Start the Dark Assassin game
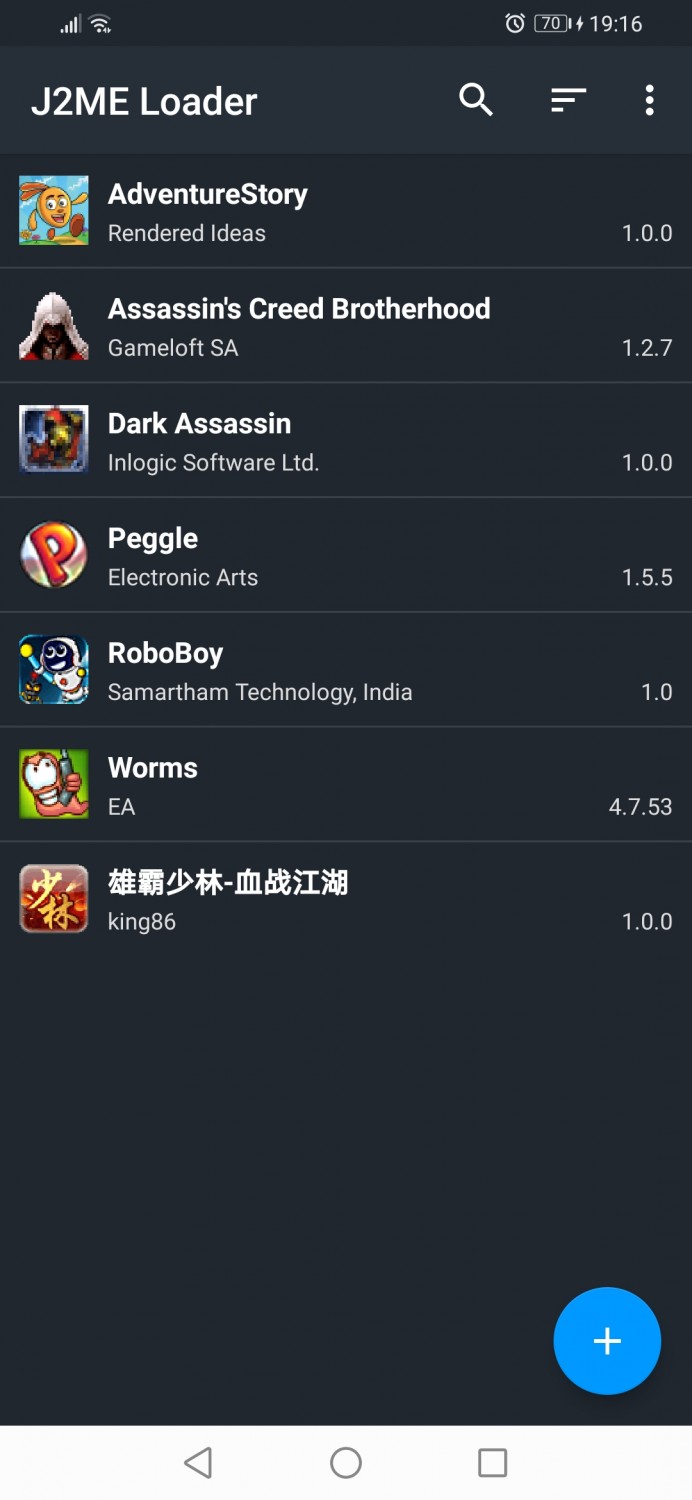Viewport: 692px width, 1500px height. [x=345, y=441]
